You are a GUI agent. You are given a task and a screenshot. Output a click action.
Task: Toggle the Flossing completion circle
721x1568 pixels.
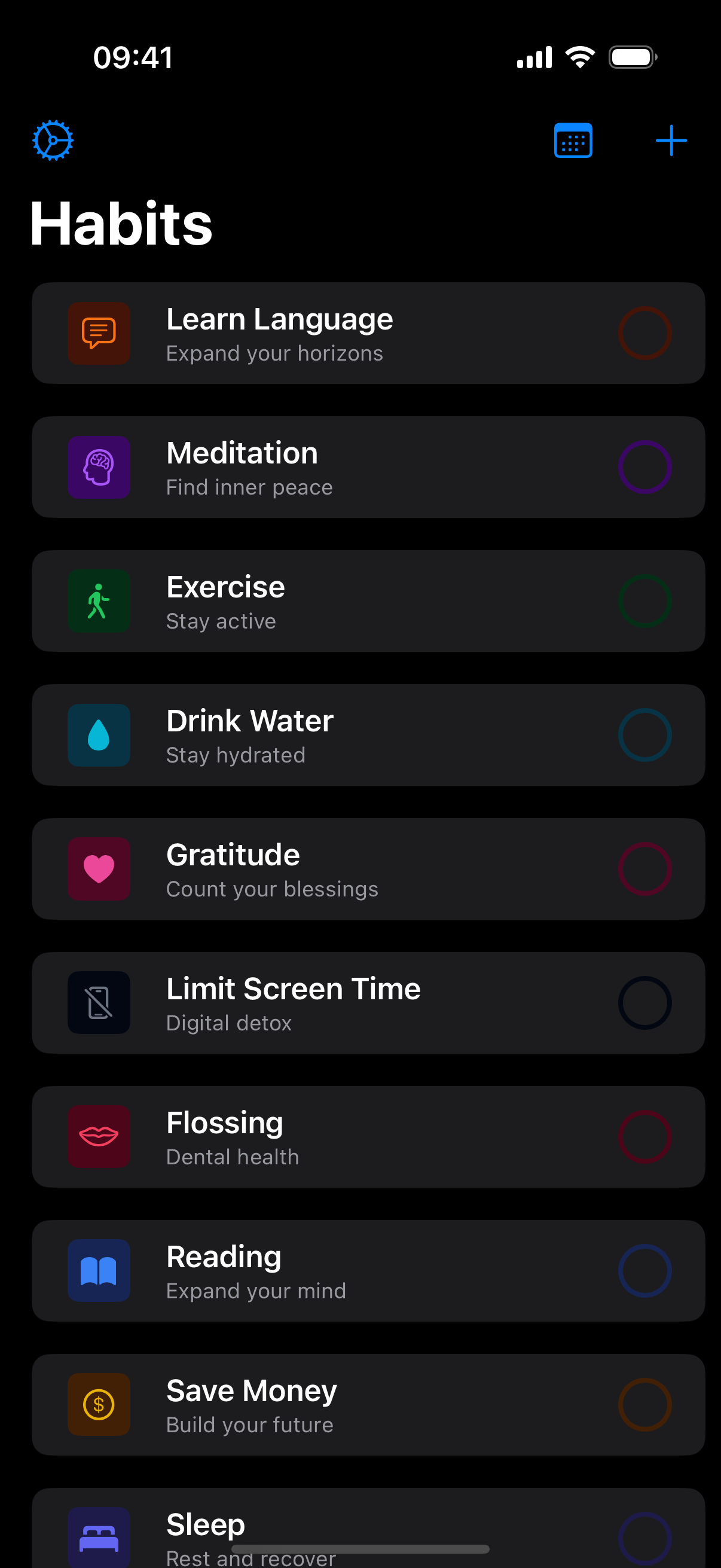(x=645, y=1137)
